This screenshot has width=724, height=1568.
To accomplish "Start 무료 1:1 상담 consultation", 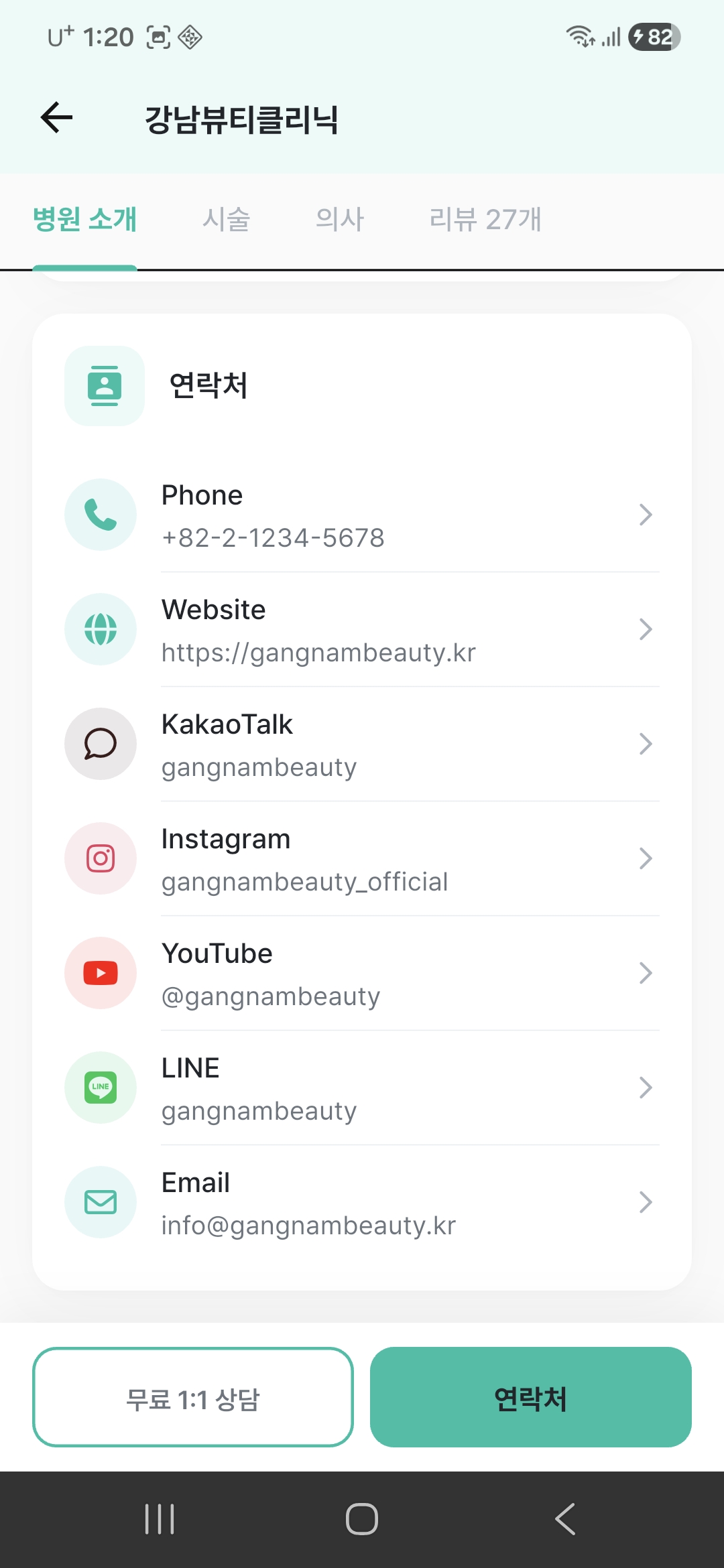I will point(193,1398).
